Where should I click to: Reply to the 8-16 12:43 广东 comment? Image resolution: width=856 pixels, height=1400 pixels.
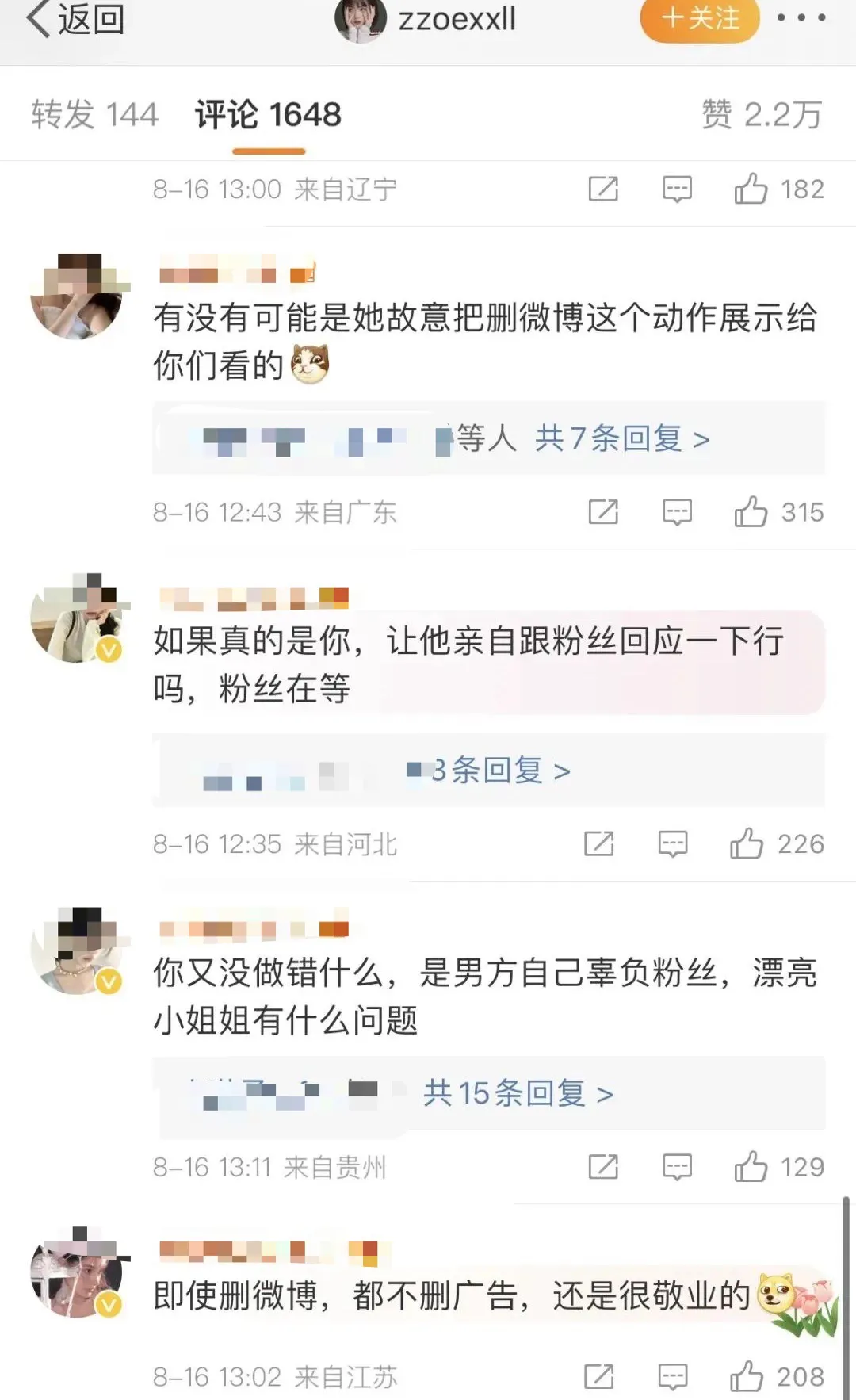677,512
